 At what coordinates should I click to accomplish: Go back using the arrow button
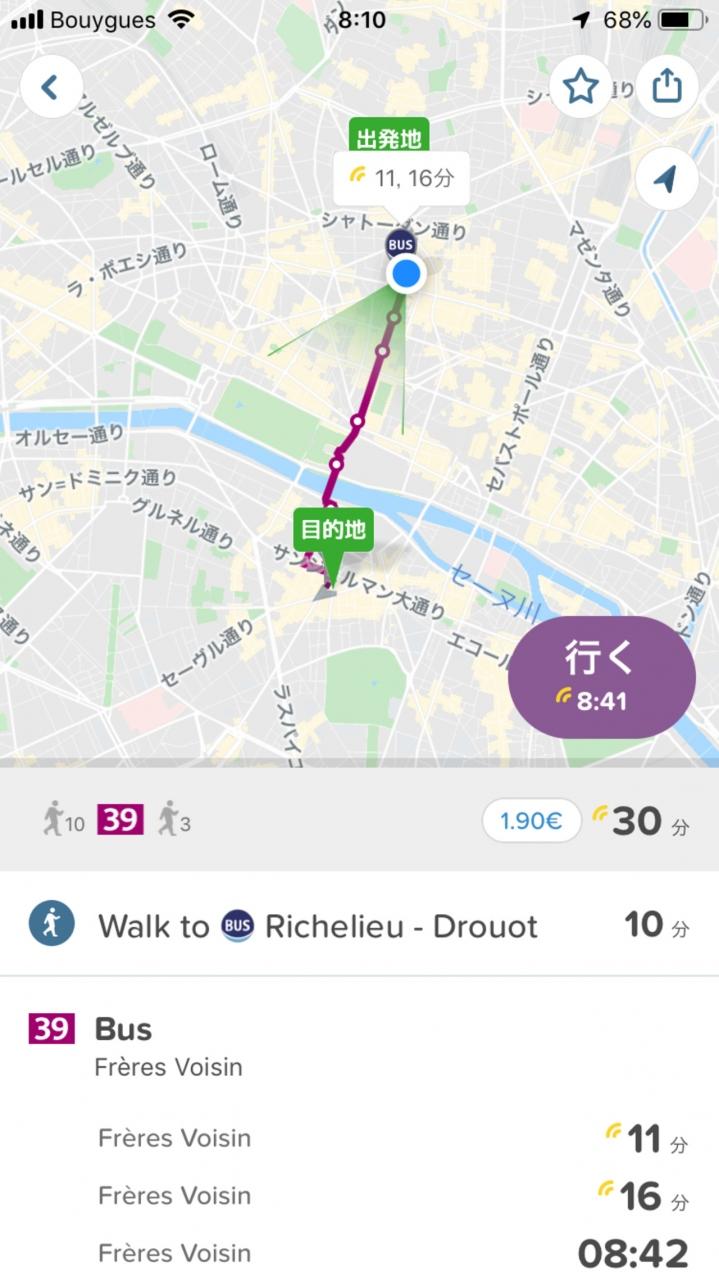[49, 87]
